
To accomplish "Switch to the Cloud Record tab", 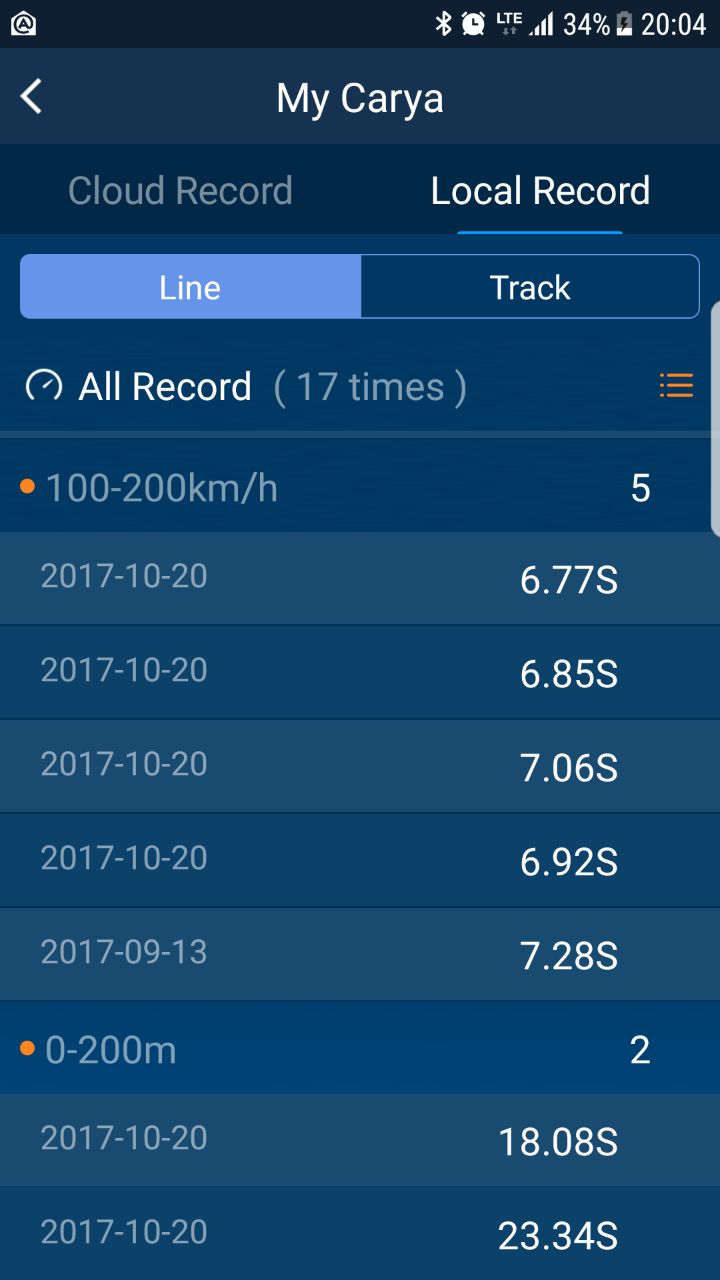I will (x=180, y=190).
